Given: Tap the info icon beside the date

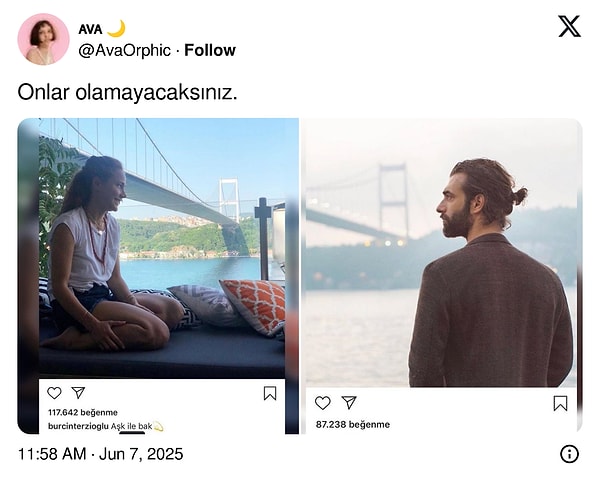Looking at the screenshot, I should point(569,454).
